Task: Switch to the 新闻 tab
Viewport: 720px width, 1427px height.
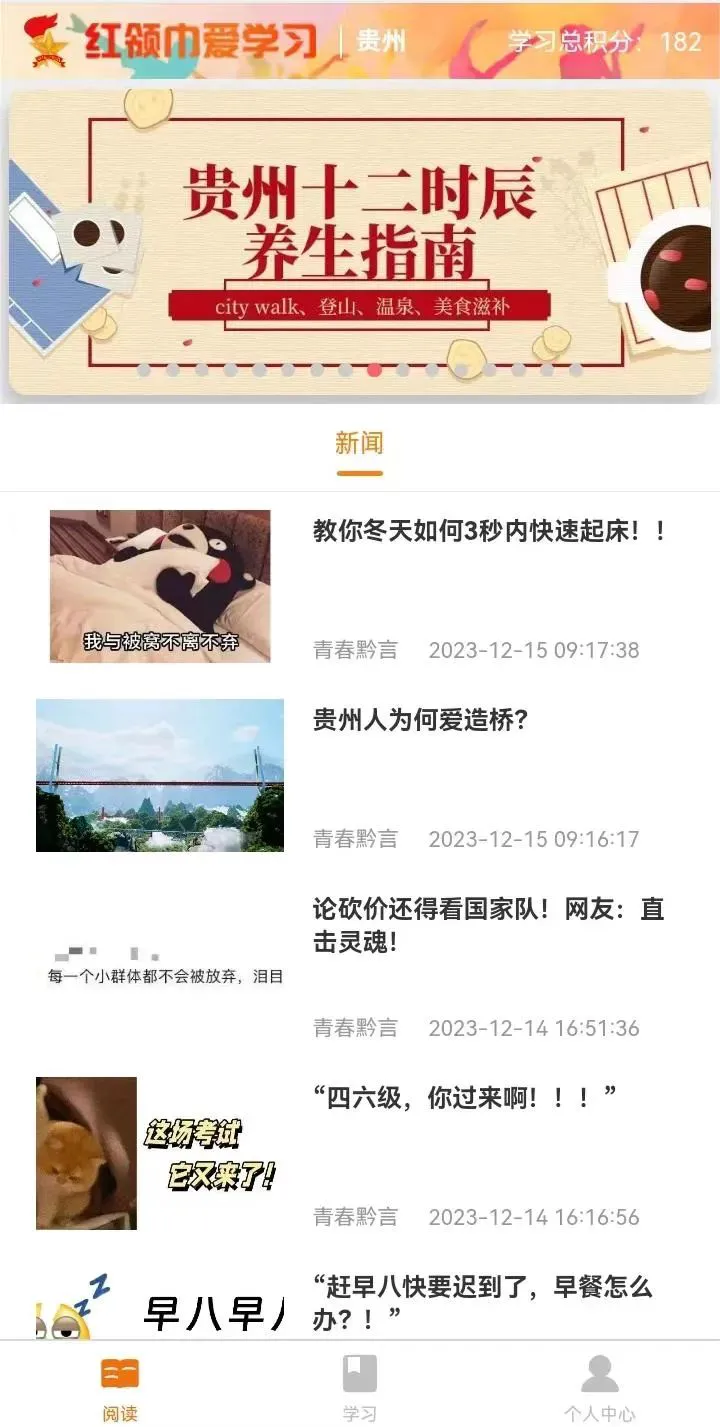Action: tap(359, 444)
